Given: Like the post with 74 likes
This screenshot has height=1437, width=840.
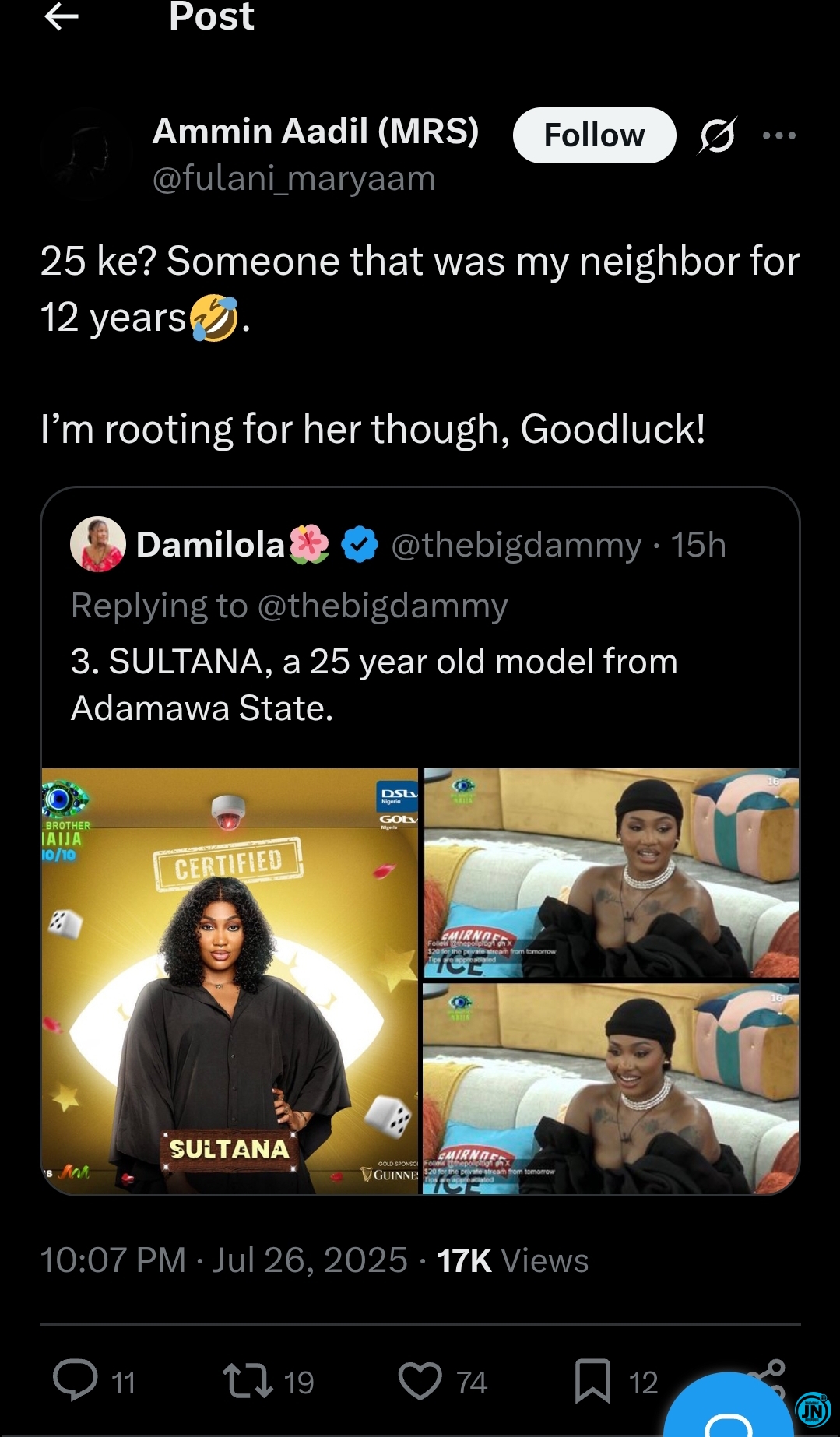Looking at the screenshot, I should click(420, 1381).
